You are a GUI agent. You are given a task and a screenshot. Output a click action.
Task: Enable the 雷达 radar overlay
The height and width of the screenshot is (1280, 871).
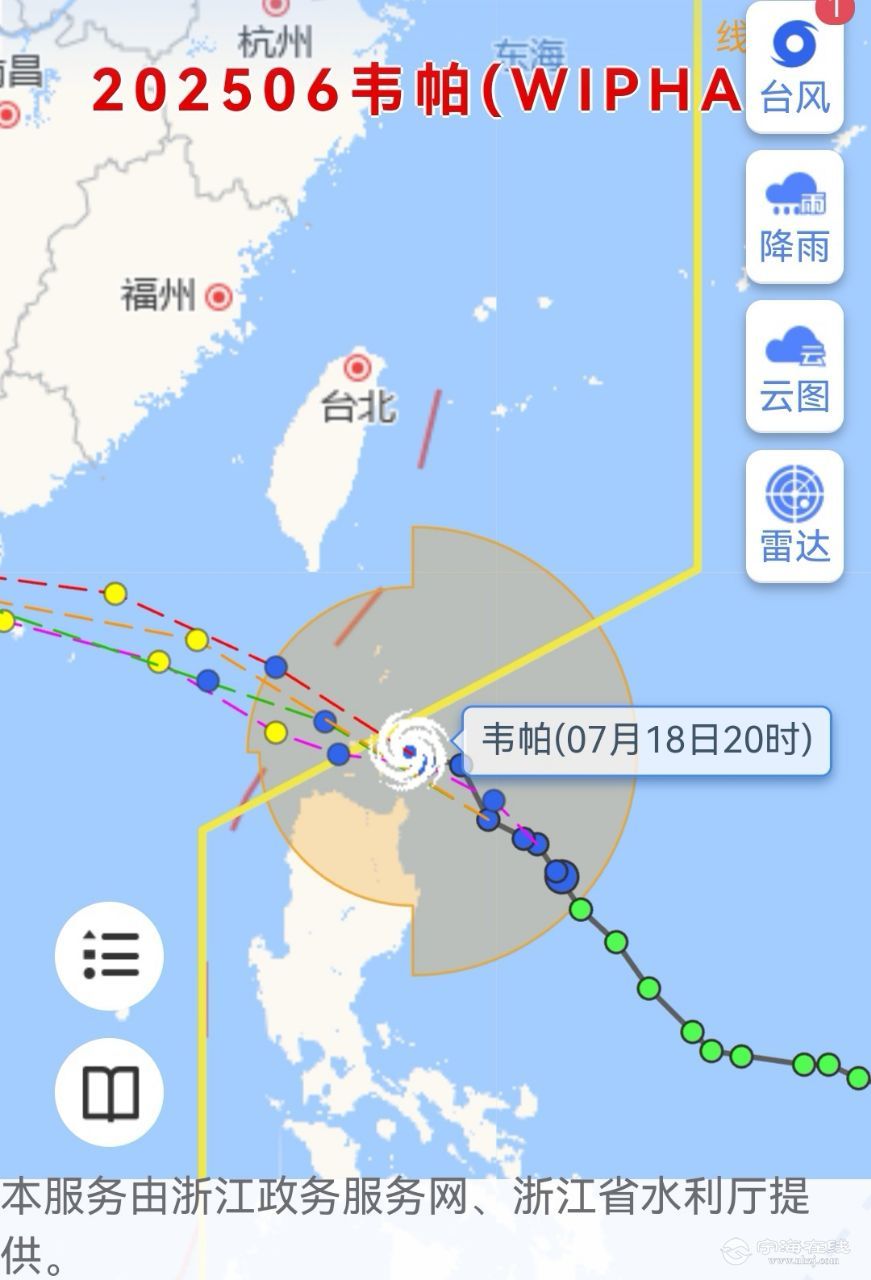click(795, 516)
